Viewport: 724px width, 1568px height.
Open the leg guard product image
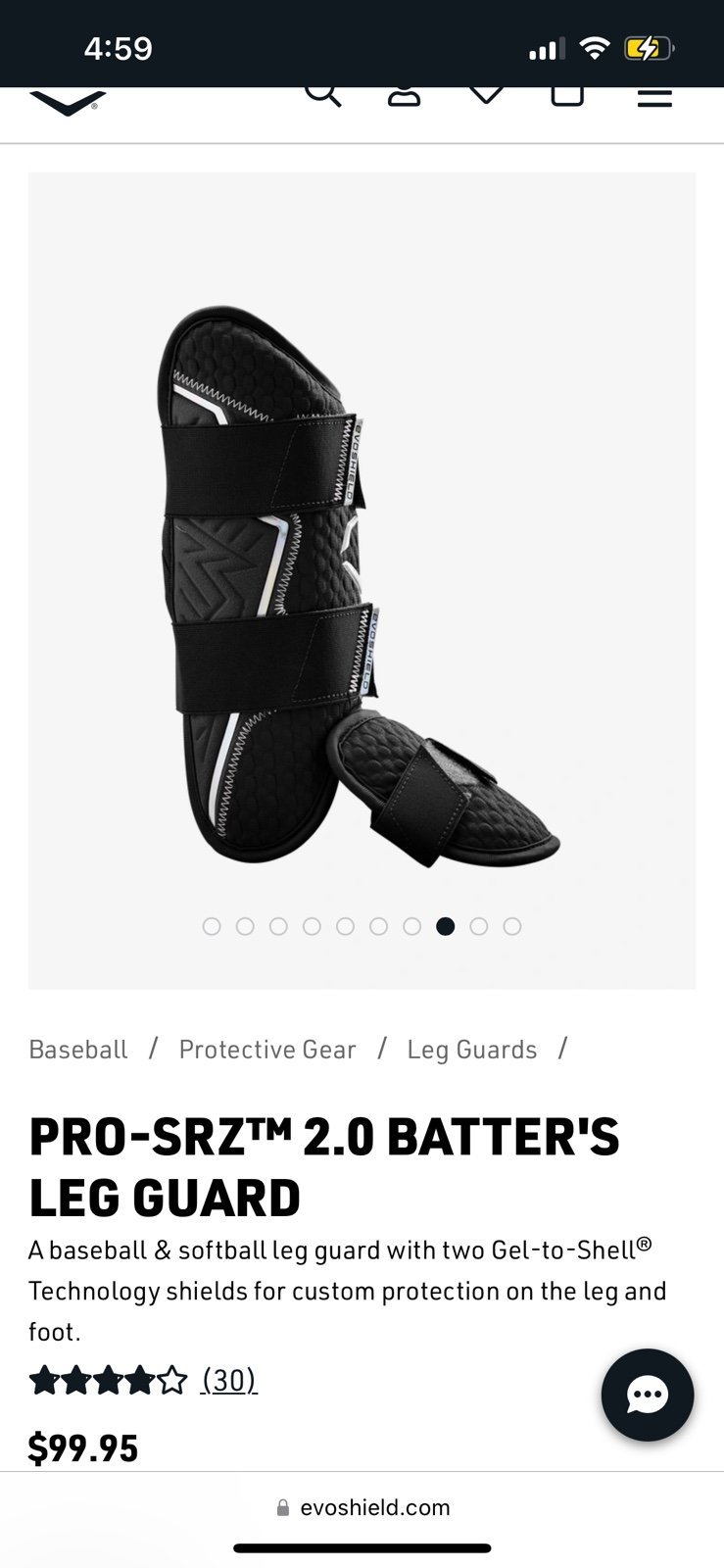[x=362, y=580]
